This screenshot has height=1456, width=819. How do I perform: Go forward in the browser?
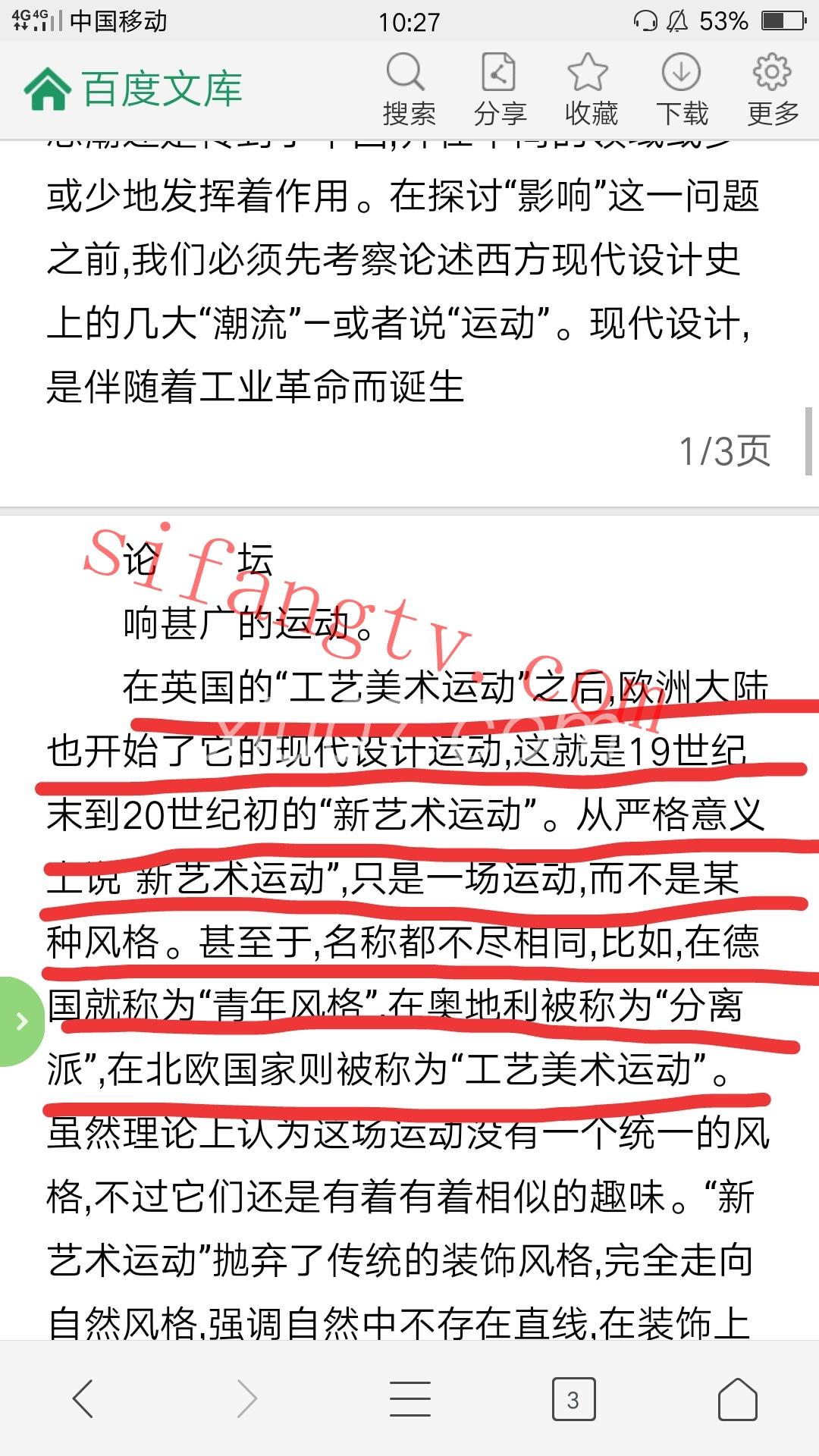[x=246, y=1398]
